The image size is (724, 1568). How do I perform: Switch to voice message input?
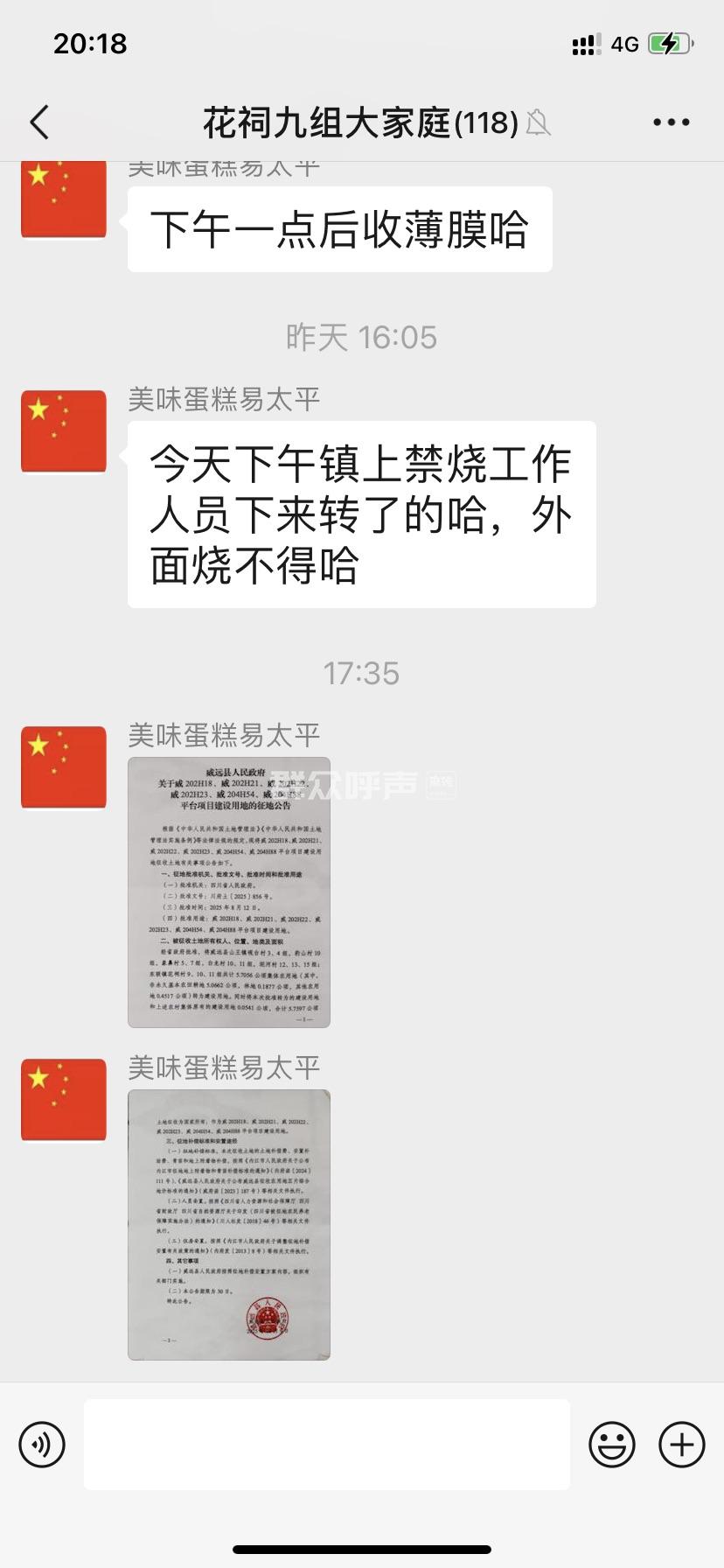(x=42, y=1445)
